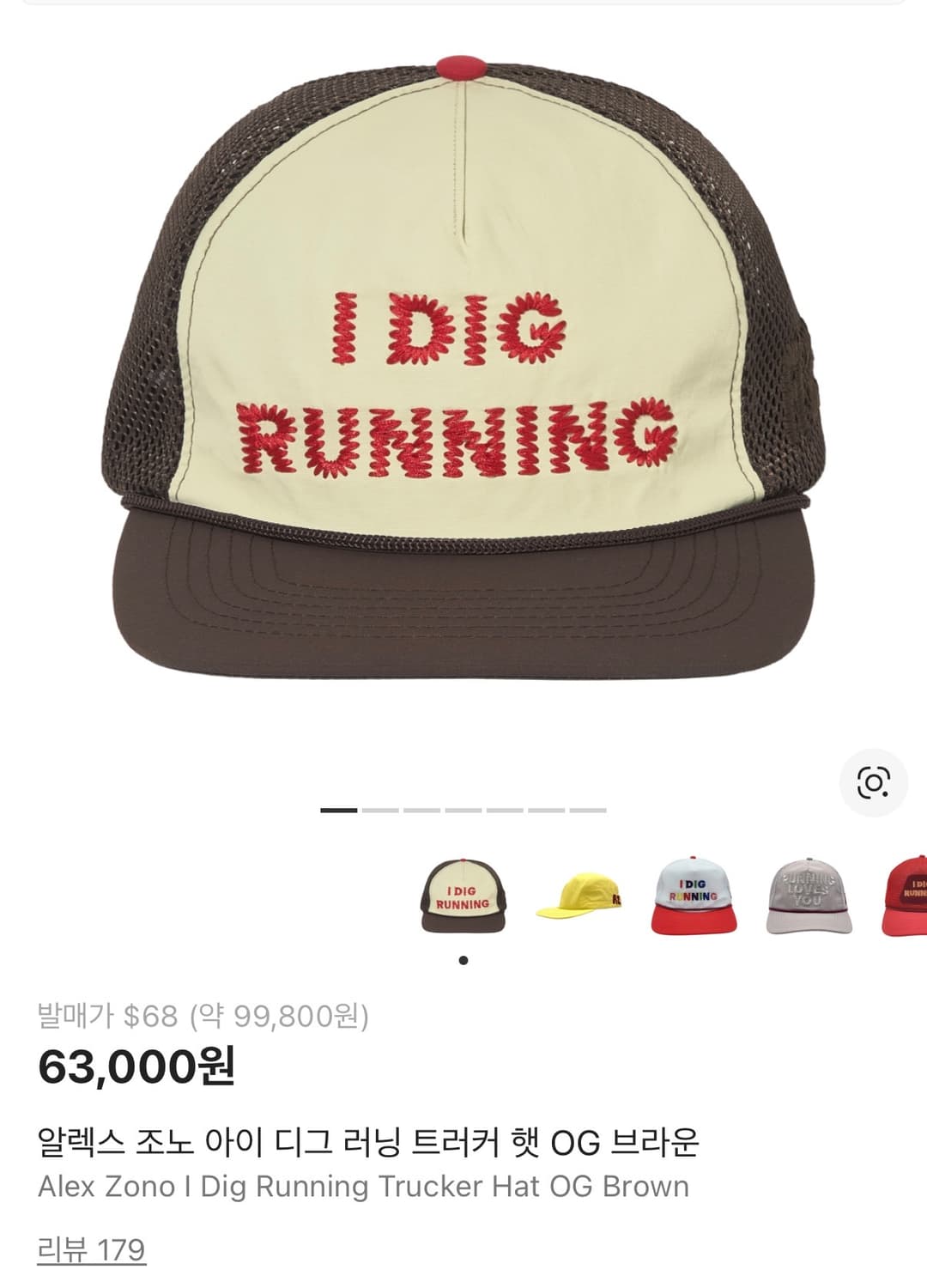Select the white and red hat thumbnail

[x=697, y=898]
